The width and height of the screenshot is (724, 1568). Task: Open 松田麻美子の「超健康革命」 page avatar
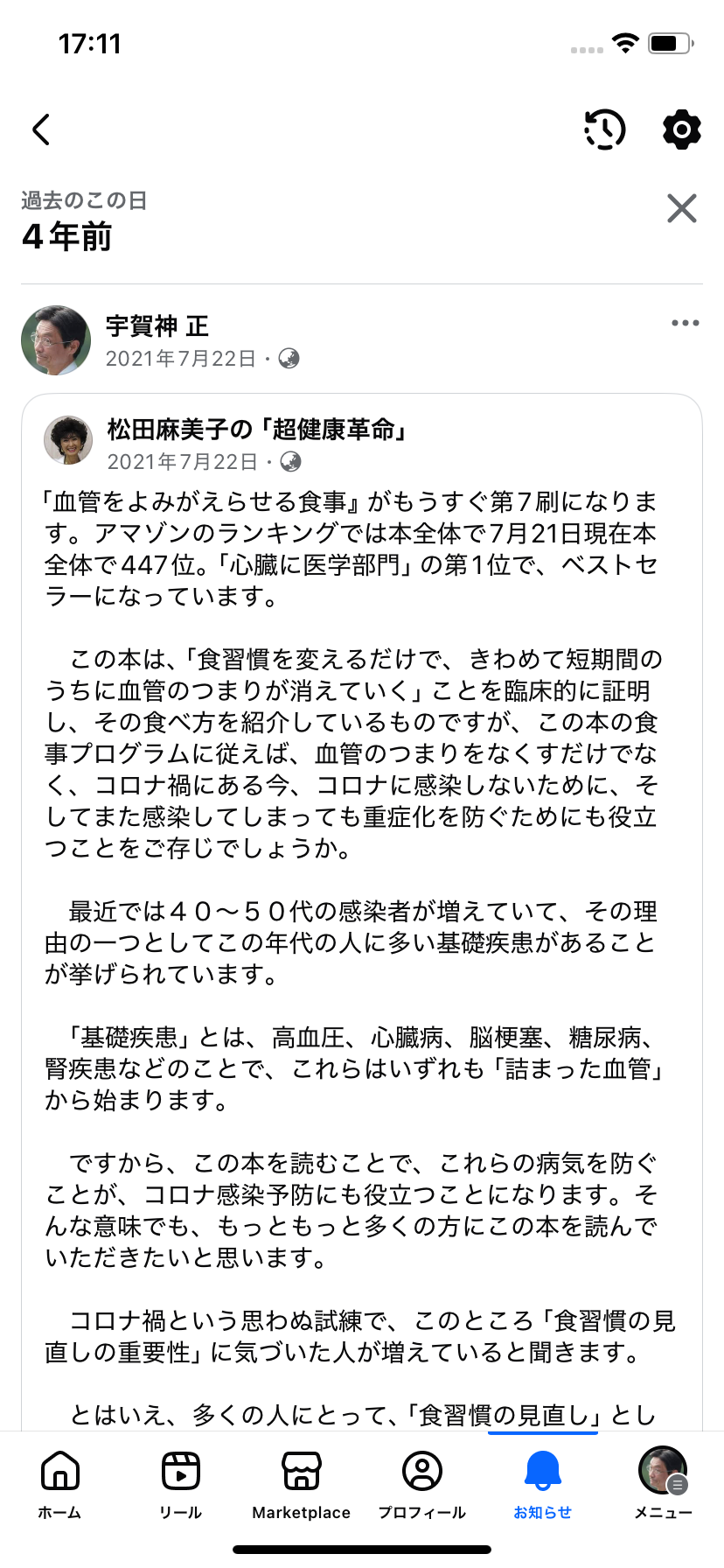[x=68, y=440]
